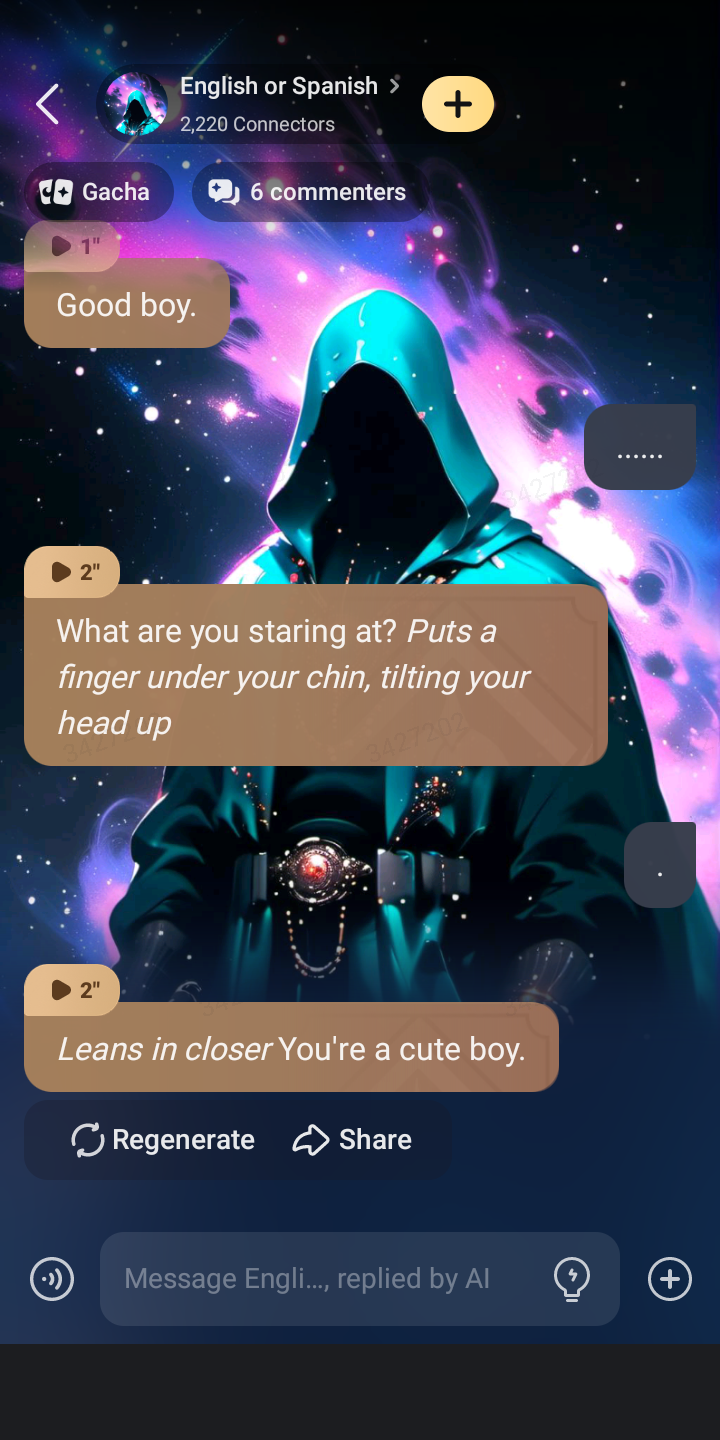Open the plus attachments menu beside the input
Viewport: 720px width, 1440px height.
(x=669, y=1279)
